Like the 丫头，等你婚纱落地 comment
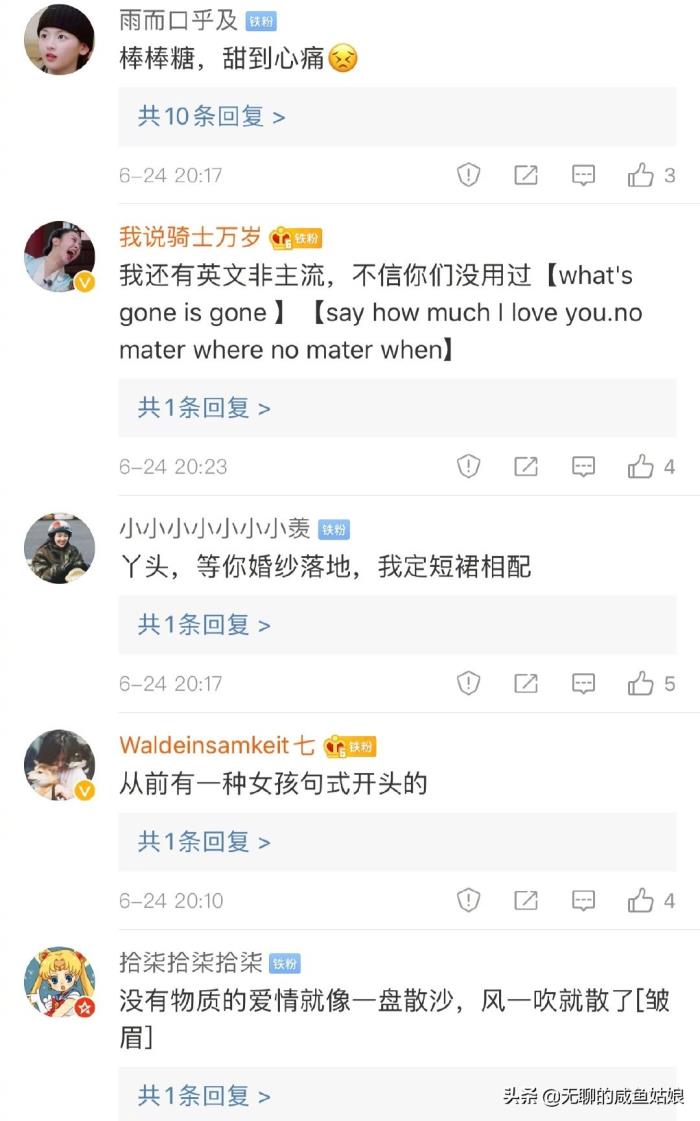This screenshot has height=1121, width=700. tap(641, 684)
